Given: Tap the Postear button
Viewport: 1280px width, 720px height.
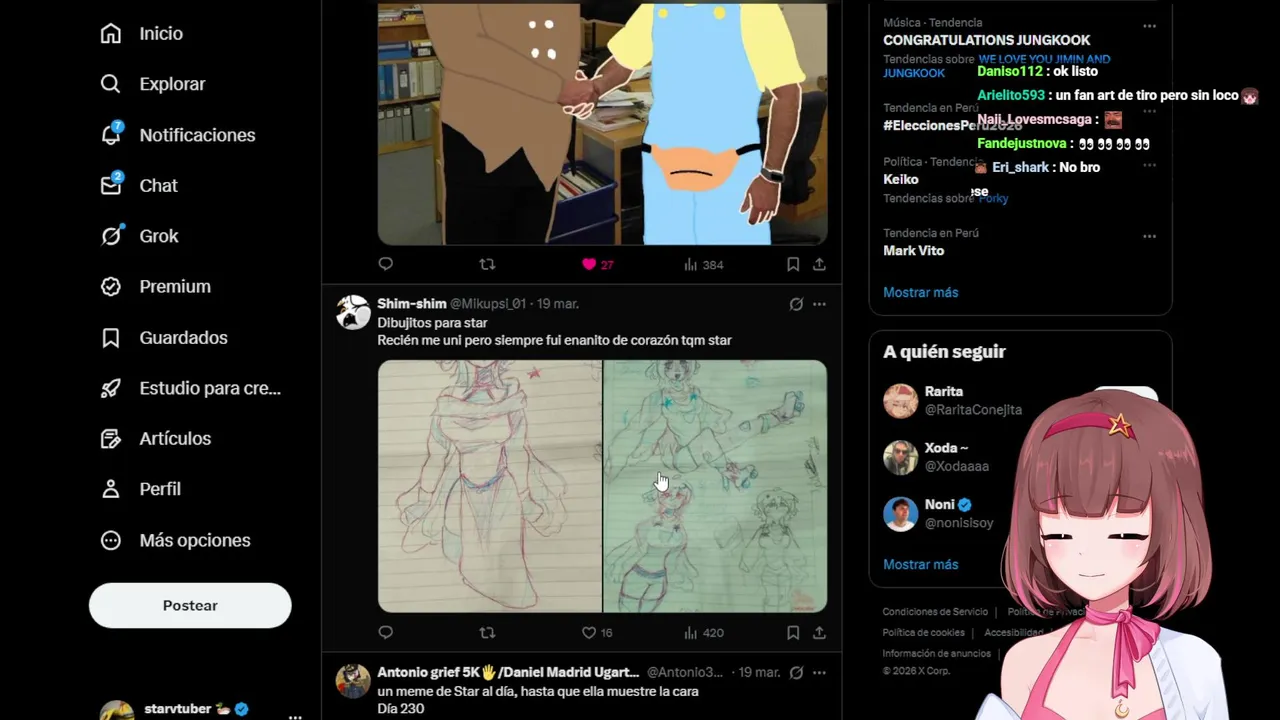Looking at the screenshot, I should pos(190,605).
